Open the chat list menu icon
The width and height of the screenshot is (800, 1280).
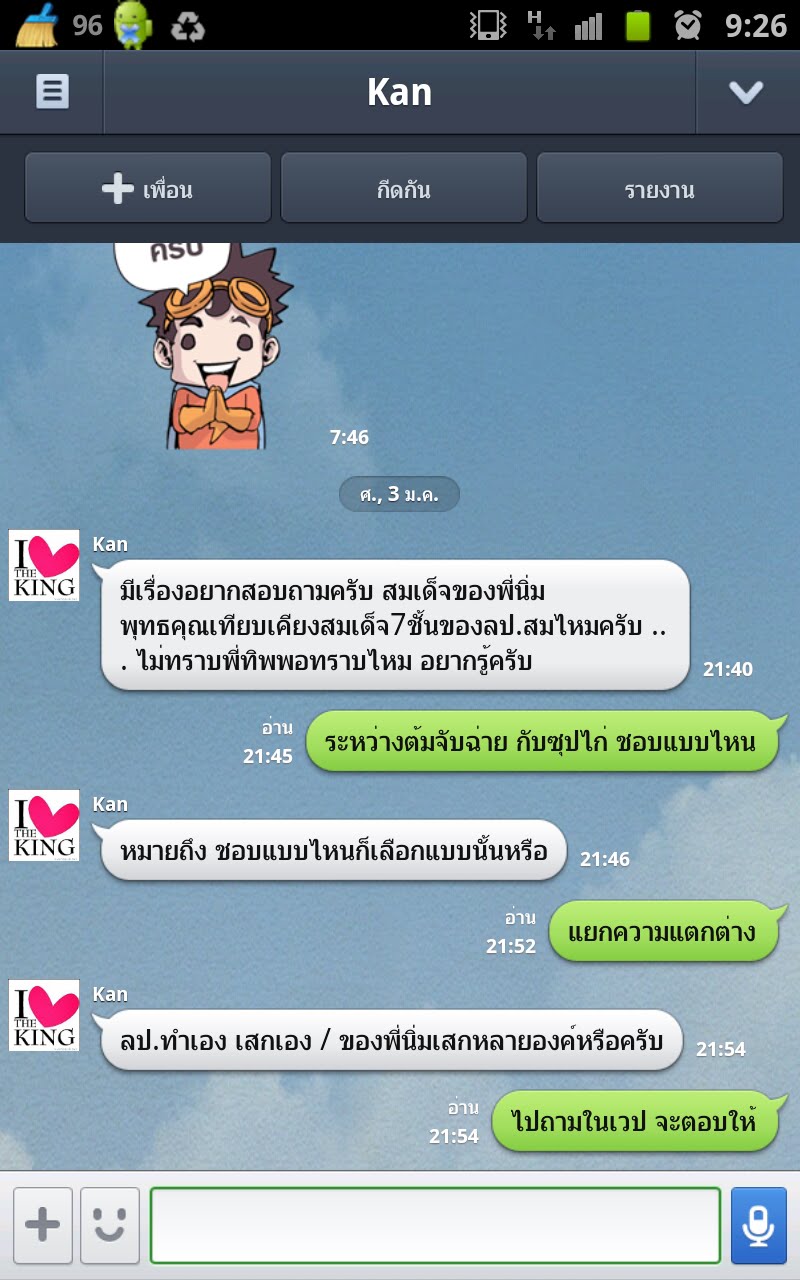52,92
